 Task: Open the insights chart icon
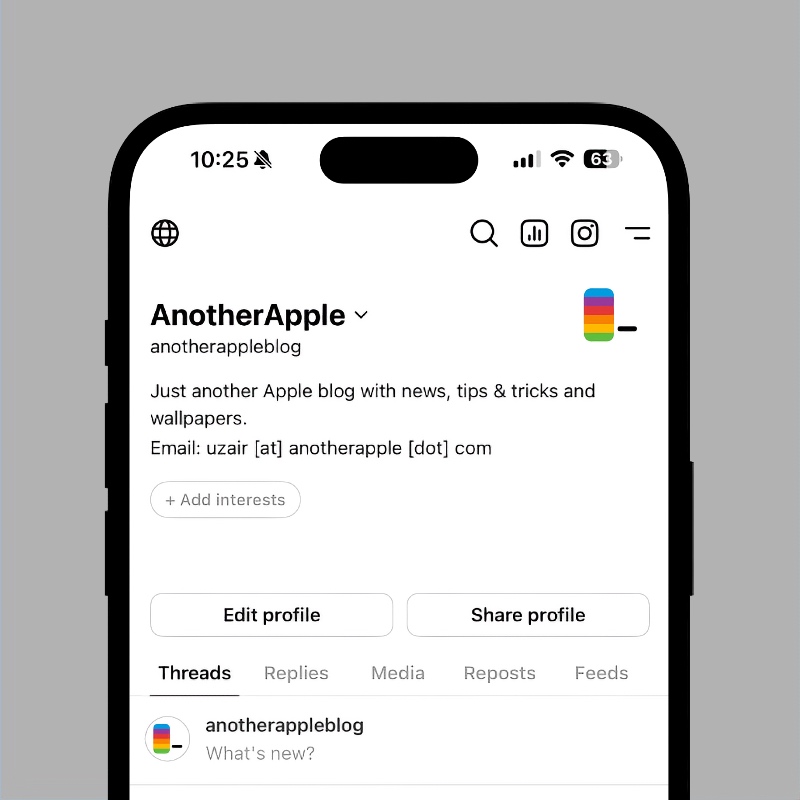tap(535, 233)
